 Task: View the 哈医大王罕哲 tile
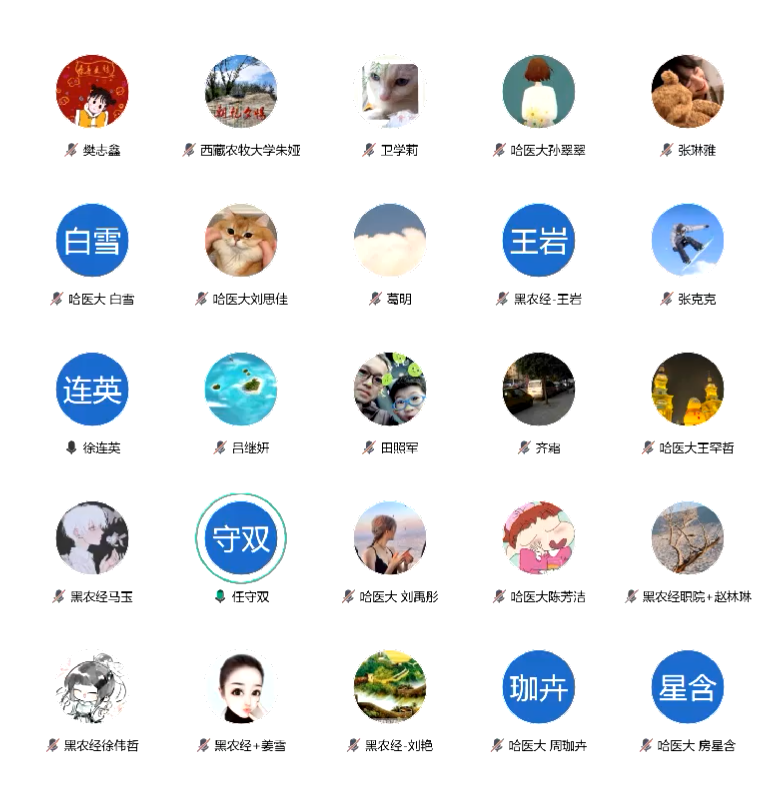tap(688, 389)
